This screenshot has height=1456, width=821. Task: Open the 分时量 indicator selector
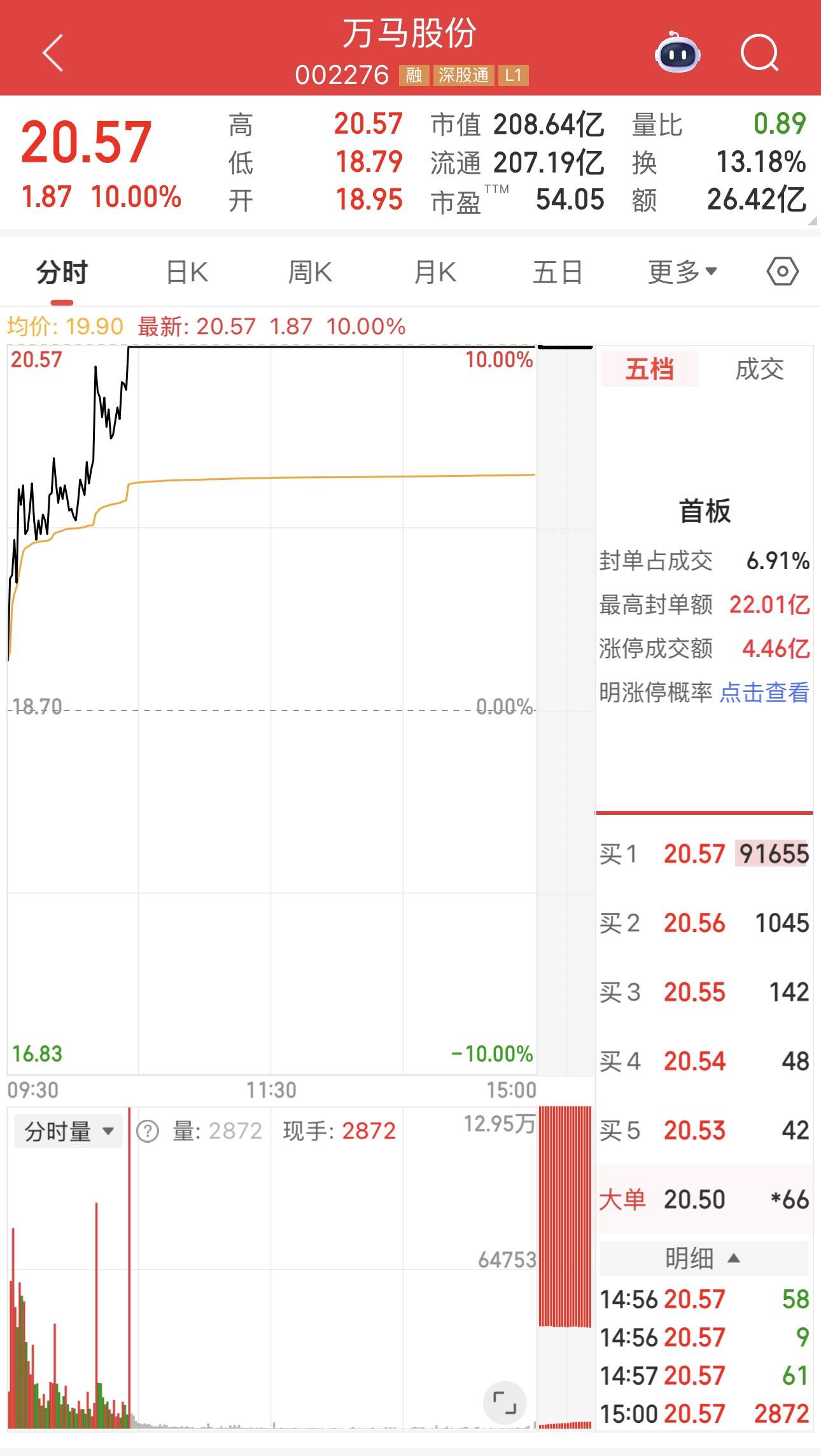68,1131
